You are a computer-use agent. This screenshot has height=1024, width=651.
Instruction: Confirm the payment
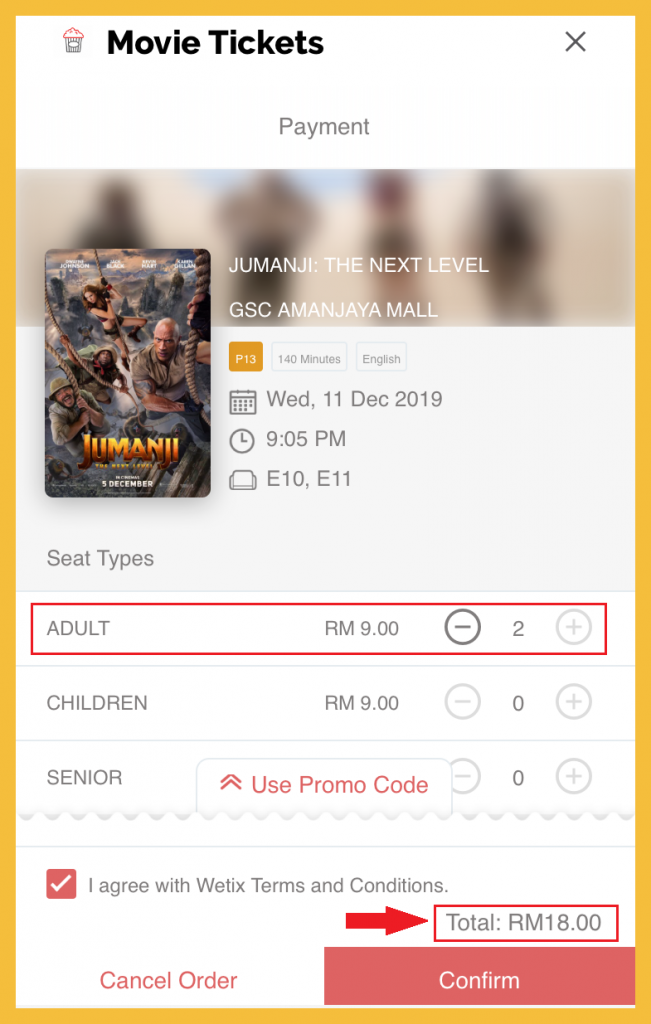pos(479,980)
